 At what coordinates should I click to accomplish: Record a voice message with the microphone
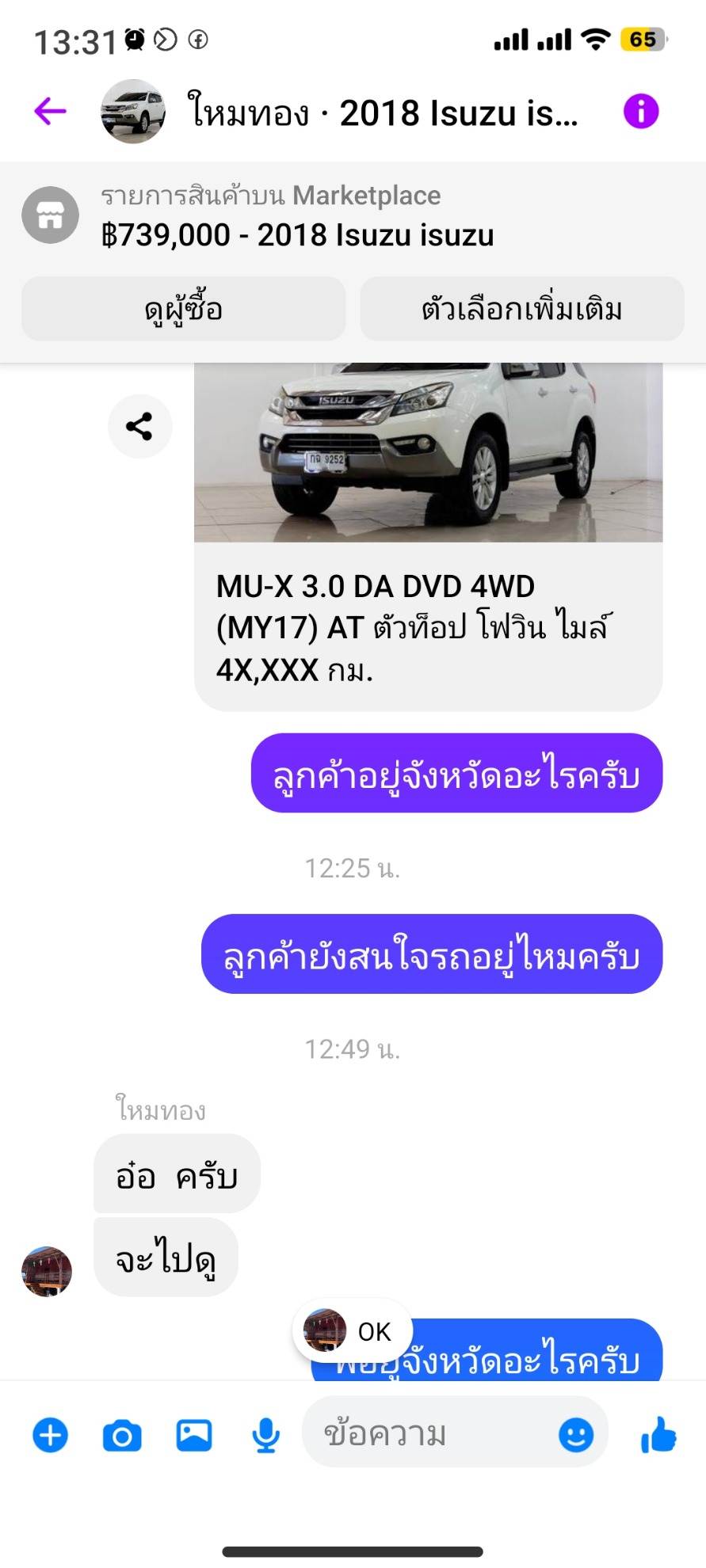tap(265, 1435)
